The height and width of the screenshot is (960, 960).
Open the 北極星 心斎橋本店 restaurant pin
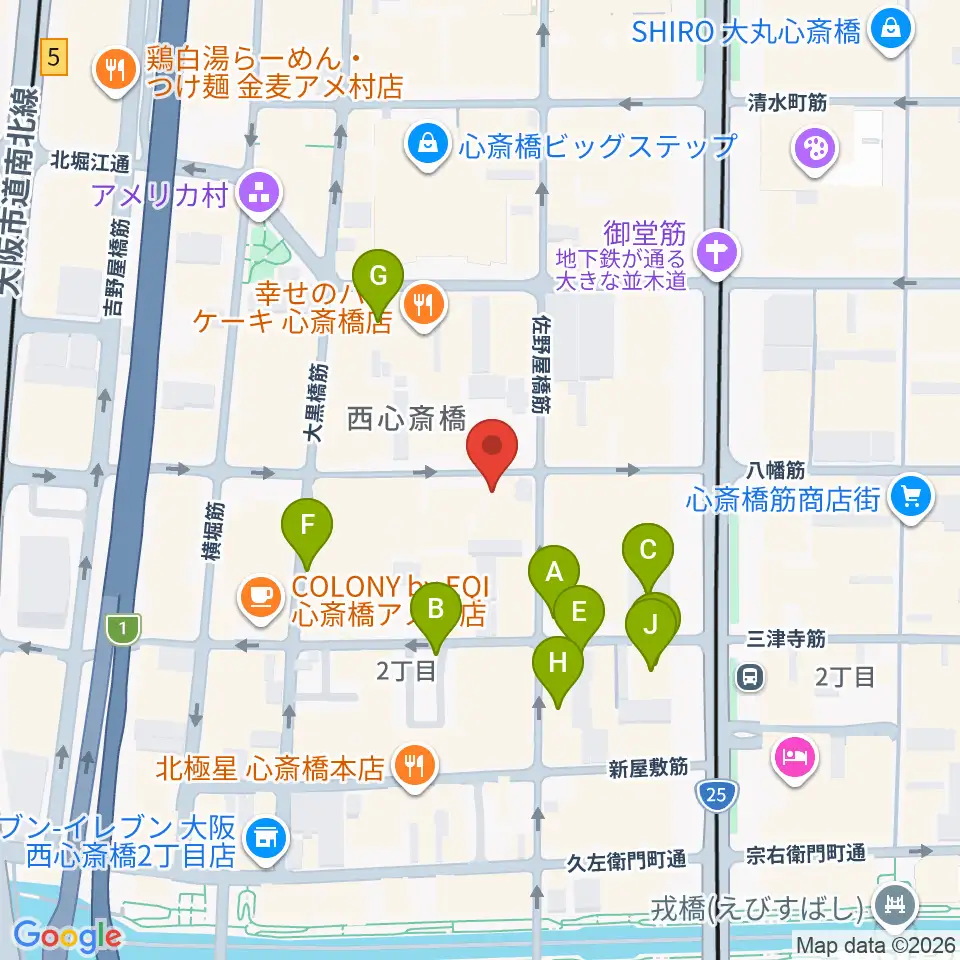tap(415, 767)
